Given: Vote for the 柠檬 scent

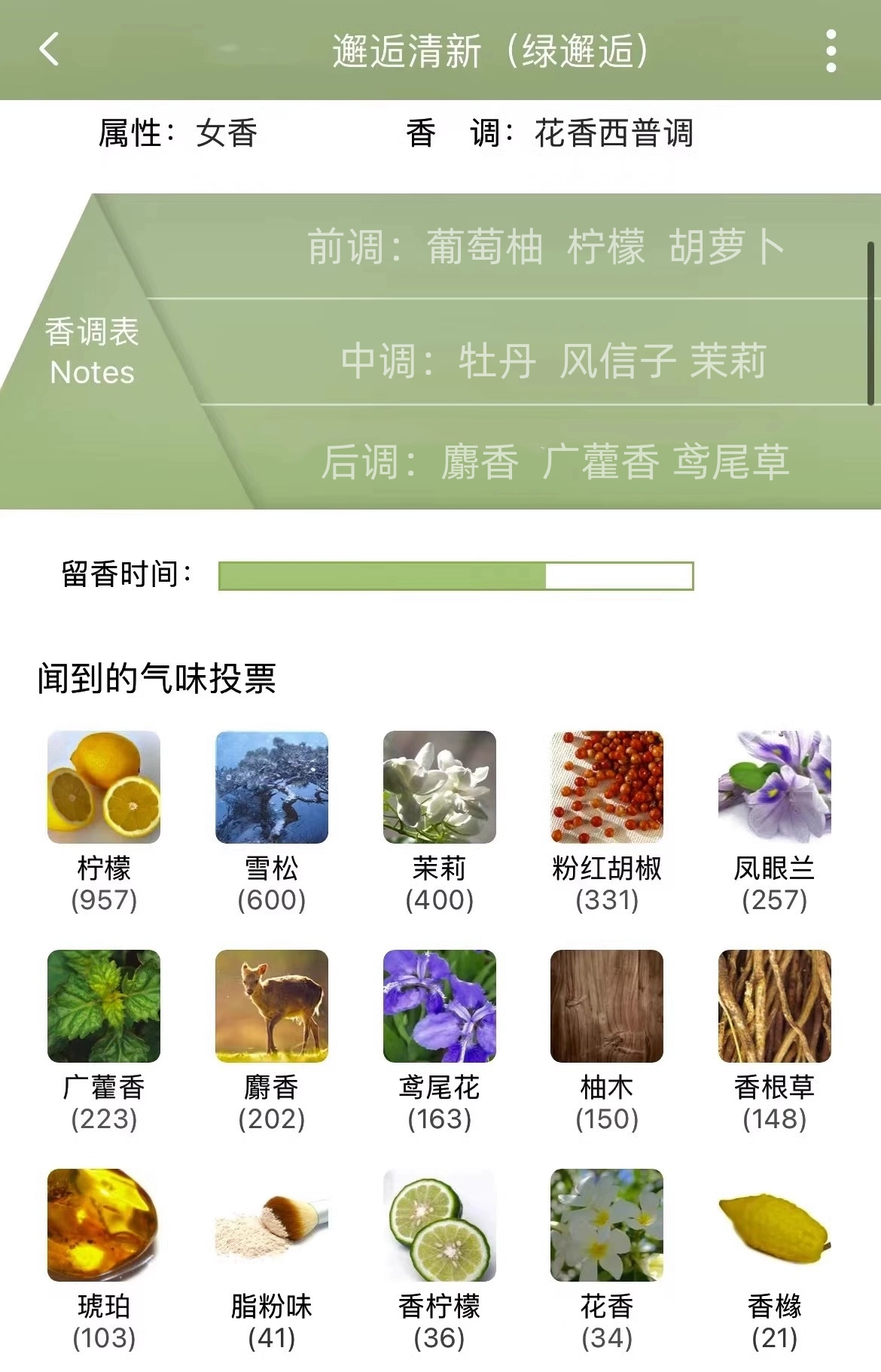Looking at the screenshot, I should click(104, 787).
